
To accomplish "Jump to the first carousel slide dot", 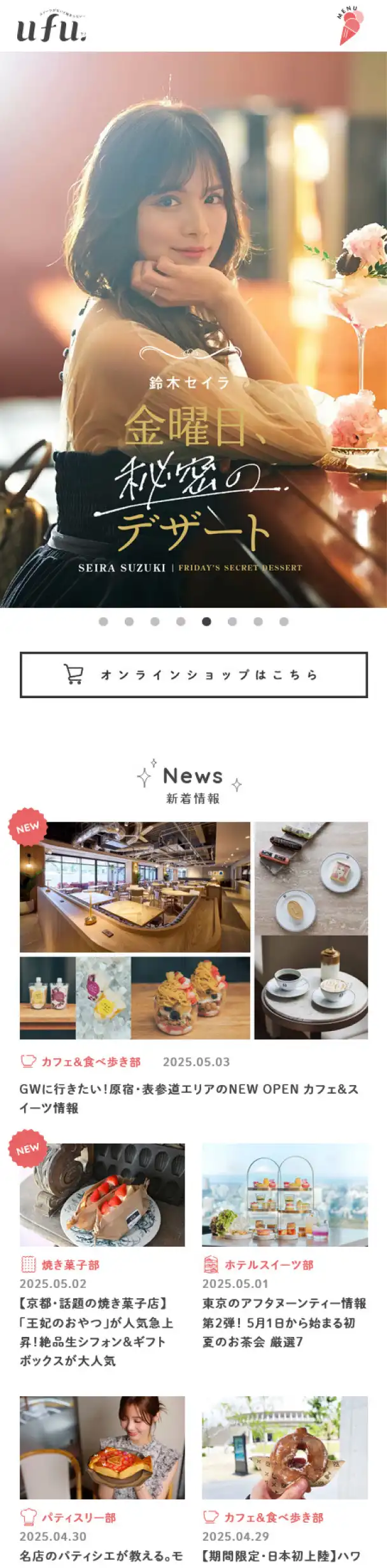I will [x=103, y=622].
